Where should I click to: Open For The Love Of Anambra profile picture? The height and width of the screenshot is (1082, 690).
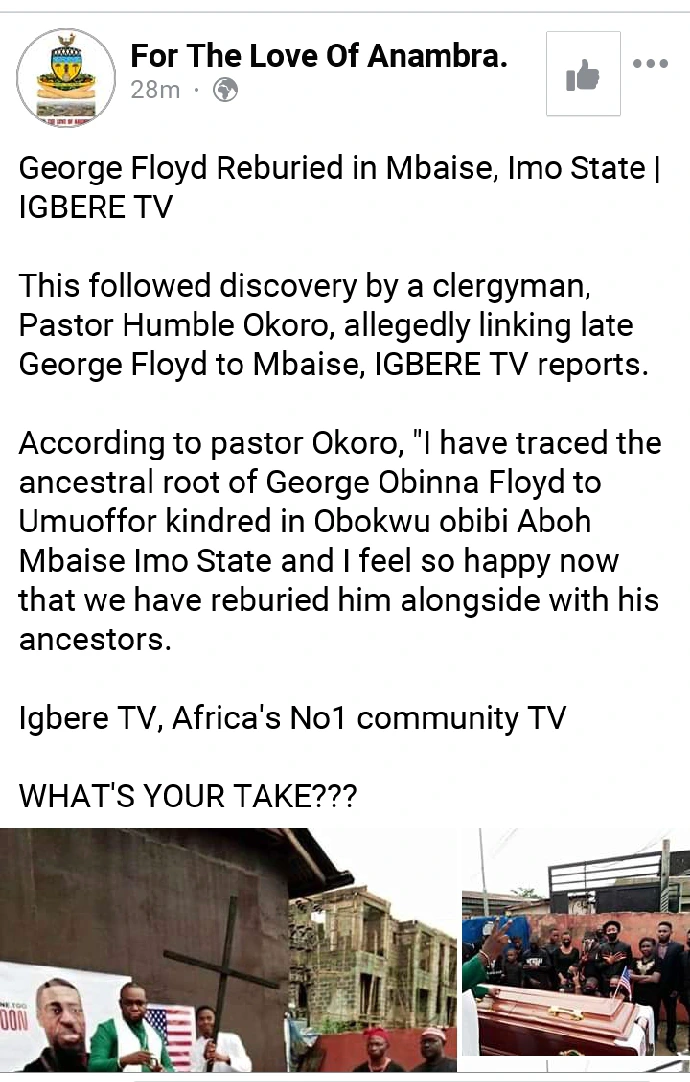click(67, 76)
